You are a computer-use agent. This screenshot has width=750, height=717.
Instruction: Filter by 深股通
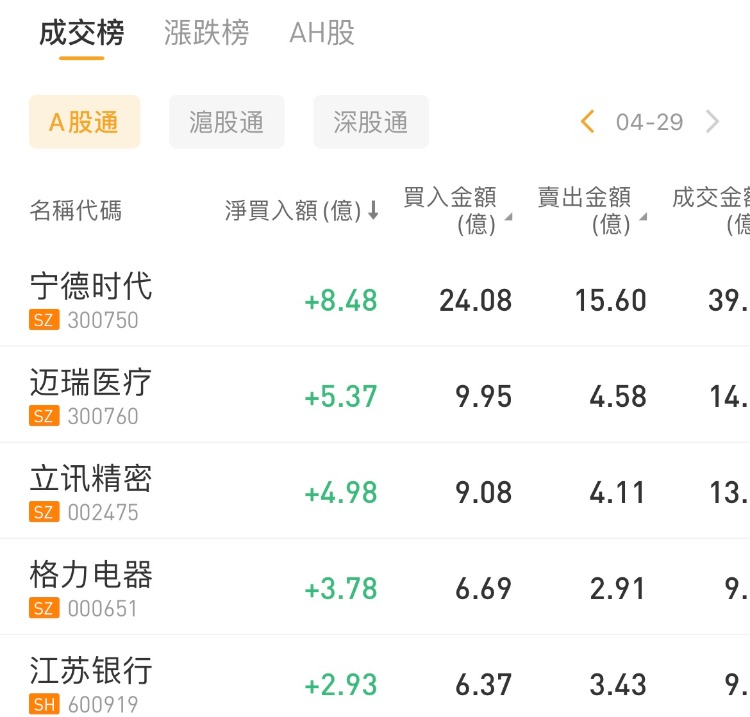(x=371, y=122)
